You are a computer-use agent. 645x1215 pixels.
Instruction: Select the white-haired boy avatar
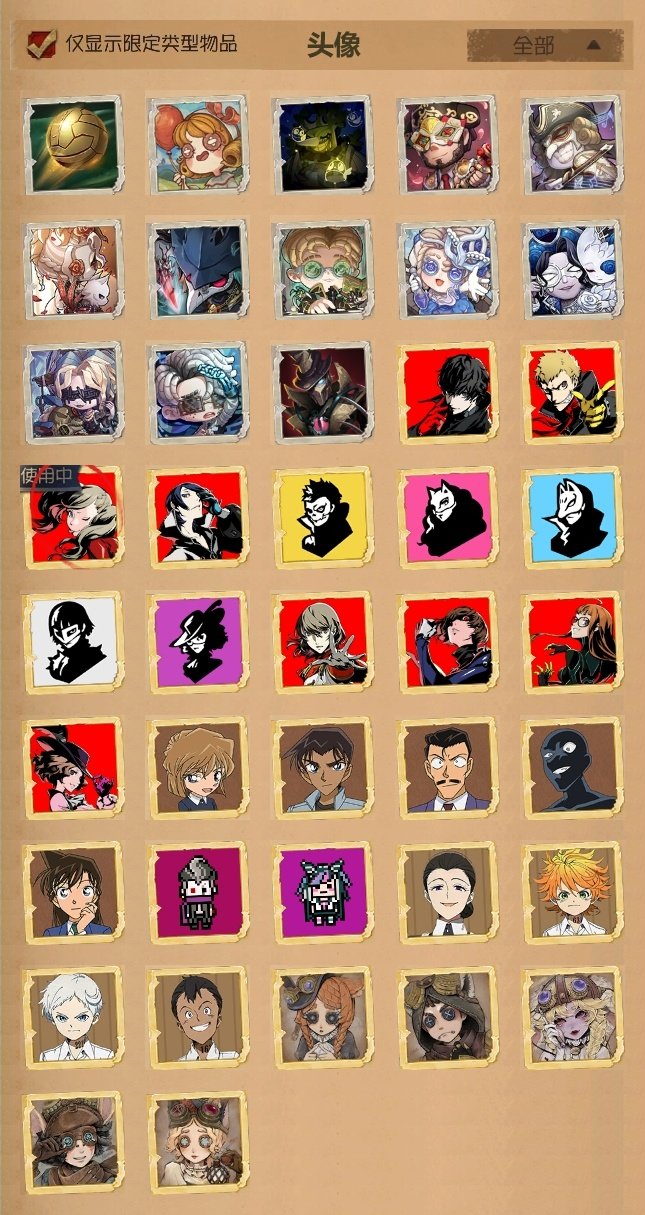72,1016
